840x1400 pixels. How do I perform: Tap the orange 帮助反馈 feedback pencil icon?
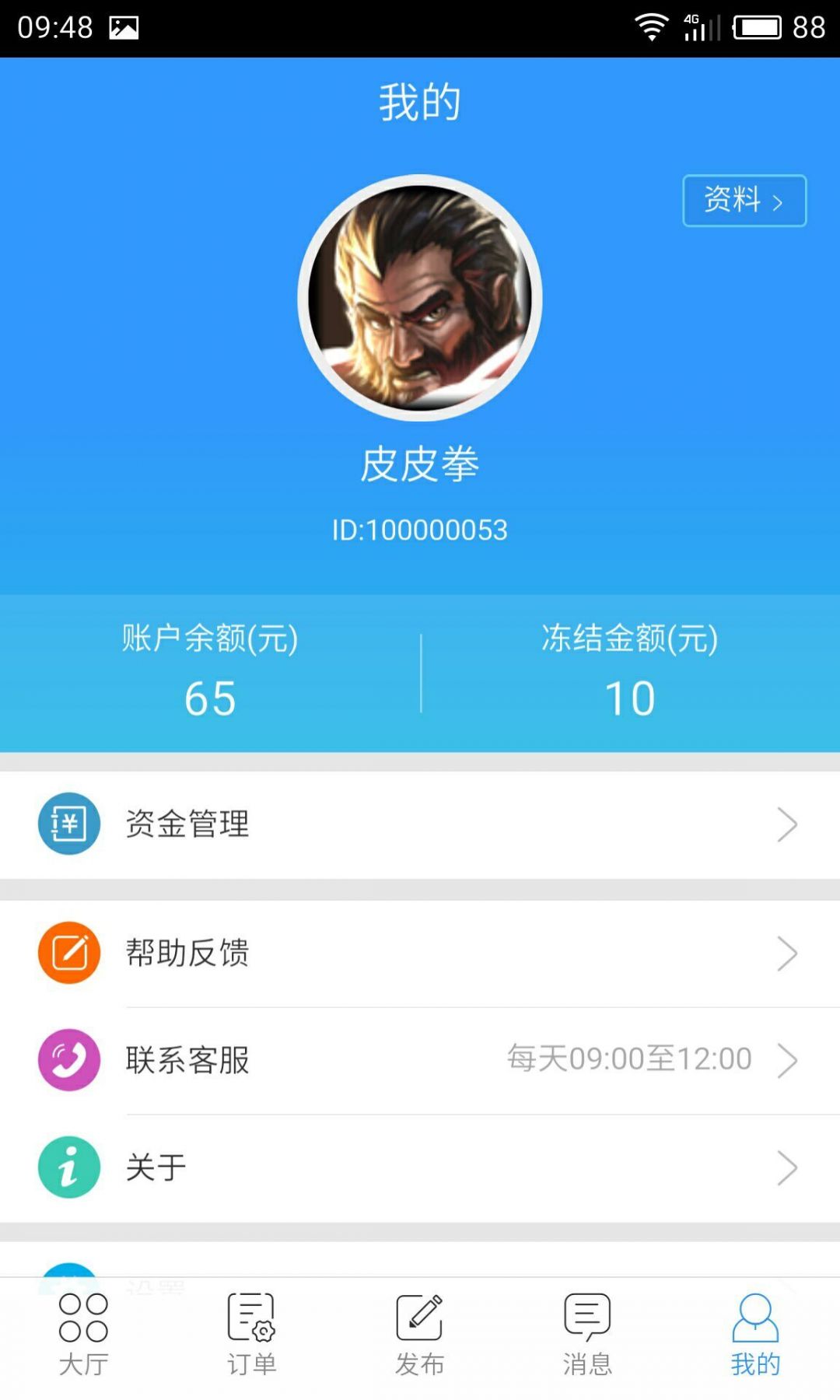(x=68, y=952)
